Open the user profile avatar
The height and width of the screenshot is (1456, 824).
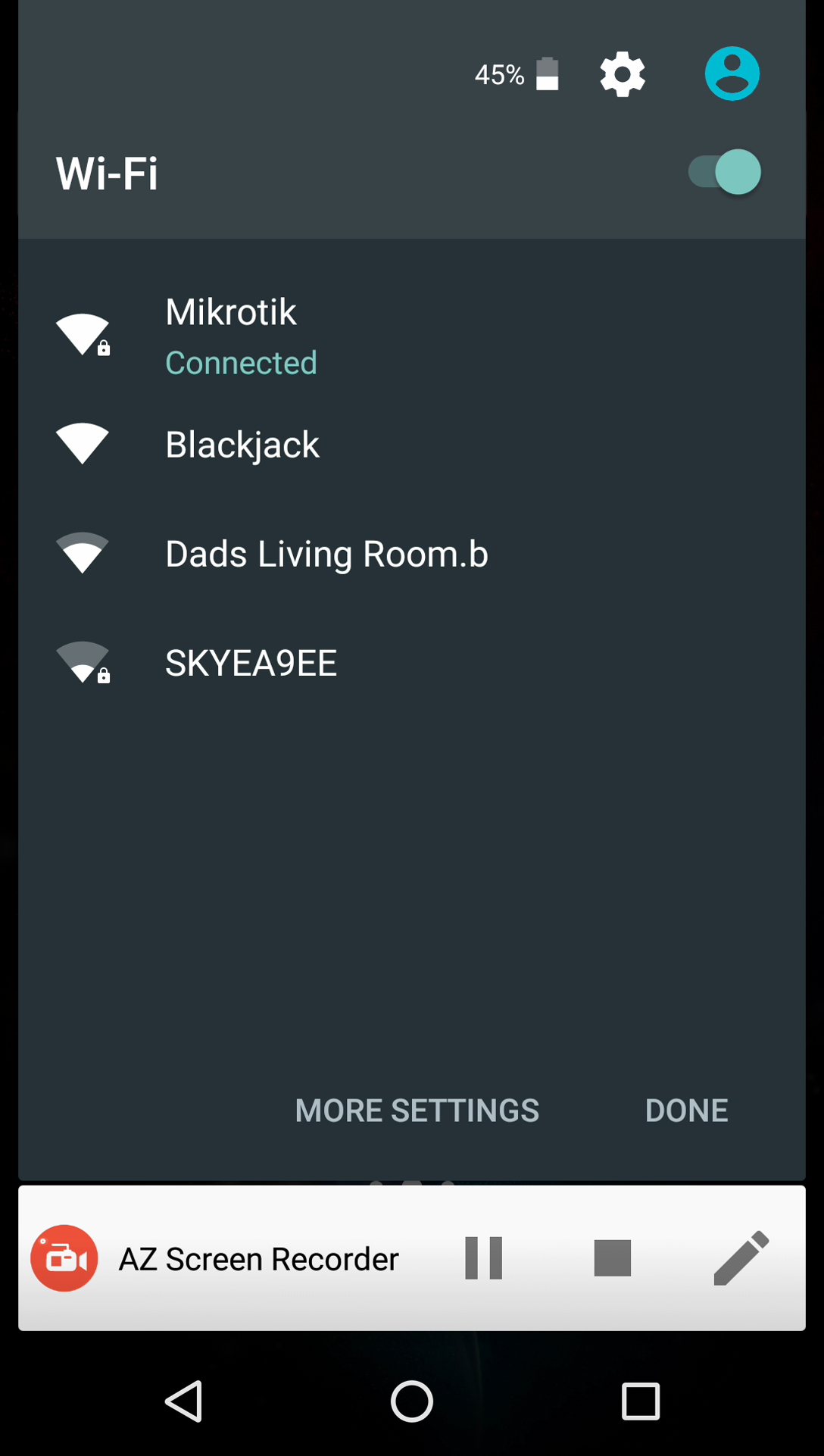pos(732,74)
